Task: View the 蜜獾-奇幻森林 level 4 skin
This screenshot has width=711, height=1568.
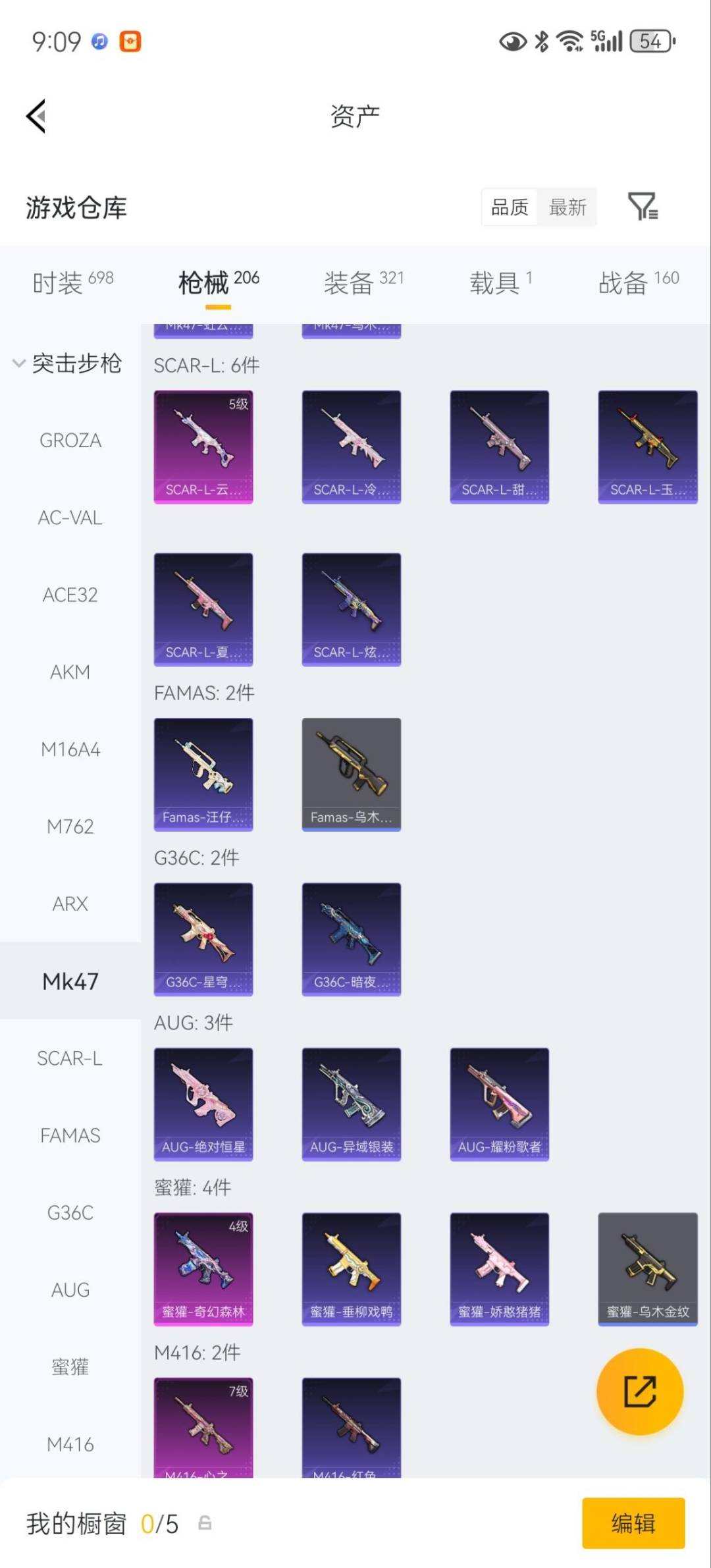Action: [203, 1269]
